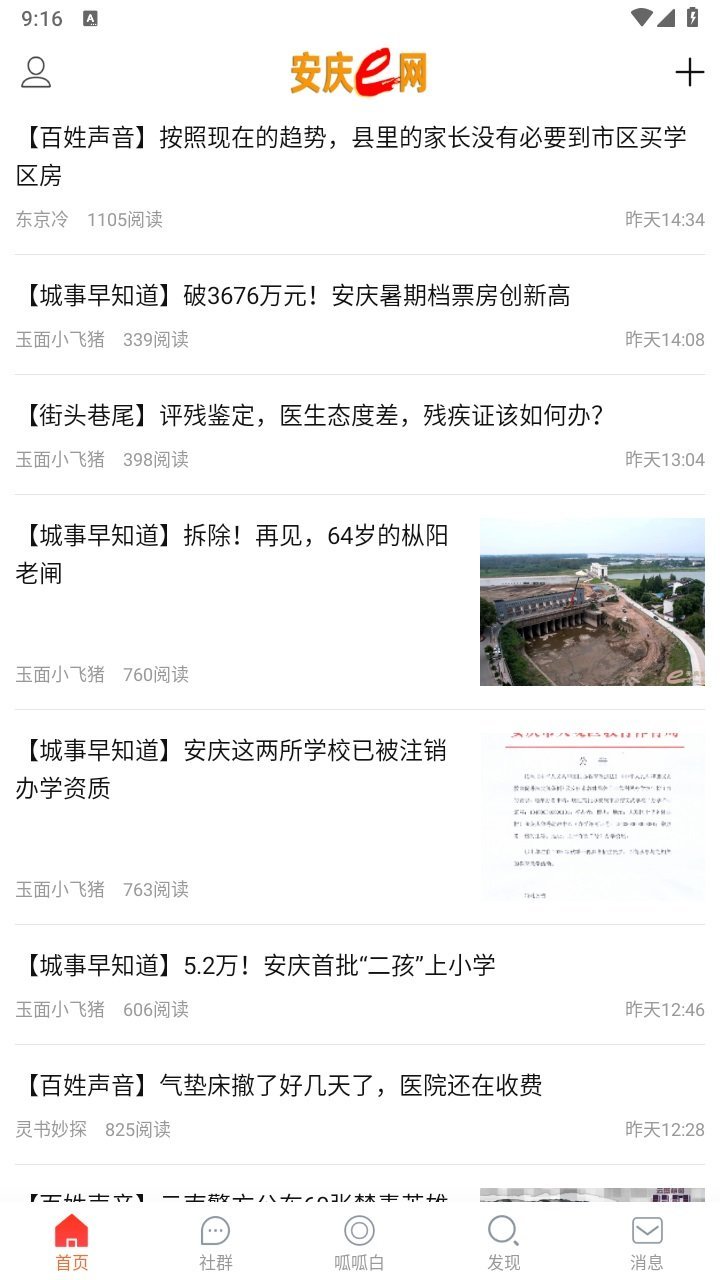Read the 气垫床 医院还在收费 post
This screenshot has width=720, height=1280.
tap(280, 1085)
